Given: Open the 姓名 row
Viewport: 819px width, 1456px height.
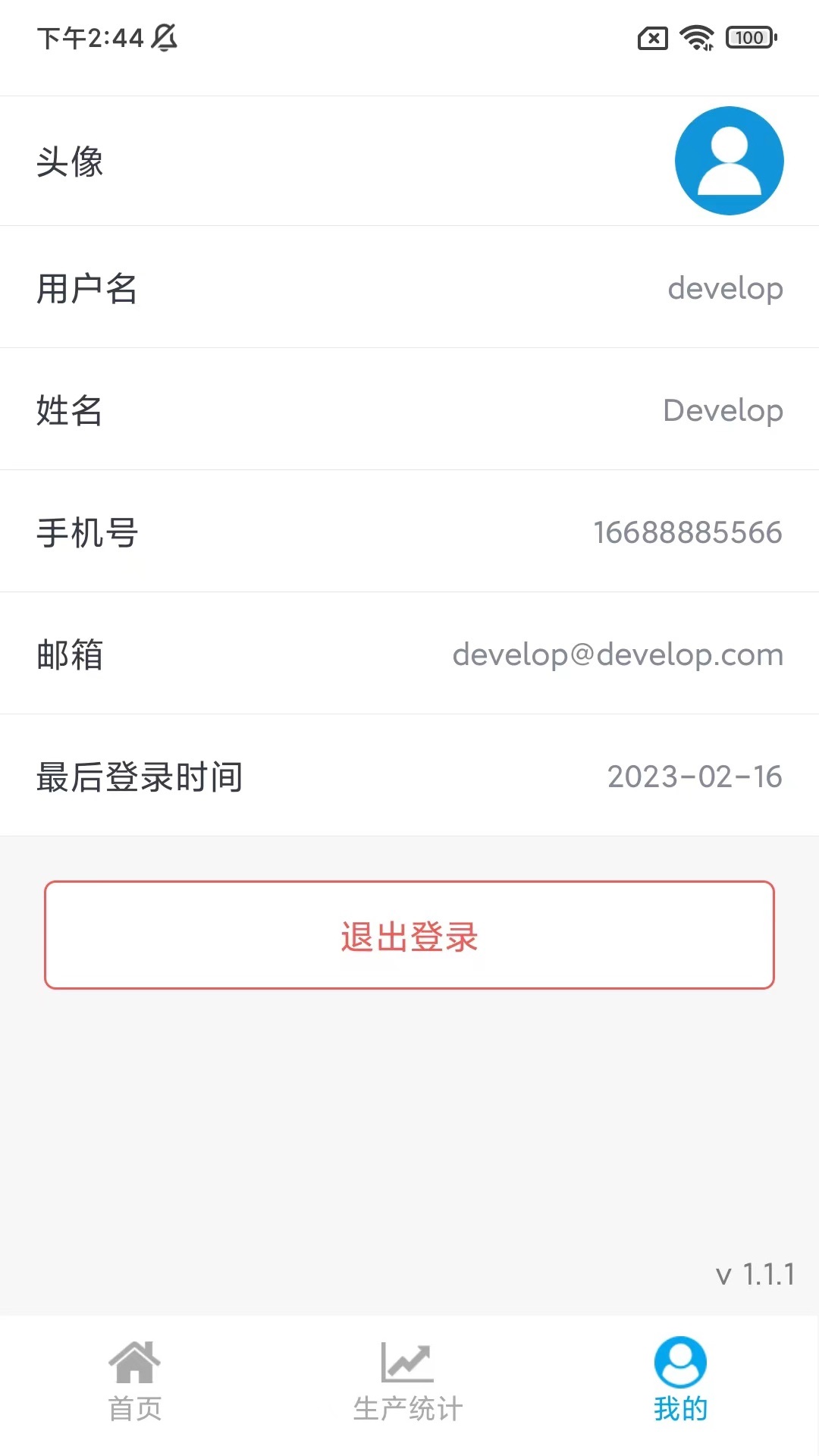Looking at the screenshot, I should pyautogui.click(x=409, y=409).
